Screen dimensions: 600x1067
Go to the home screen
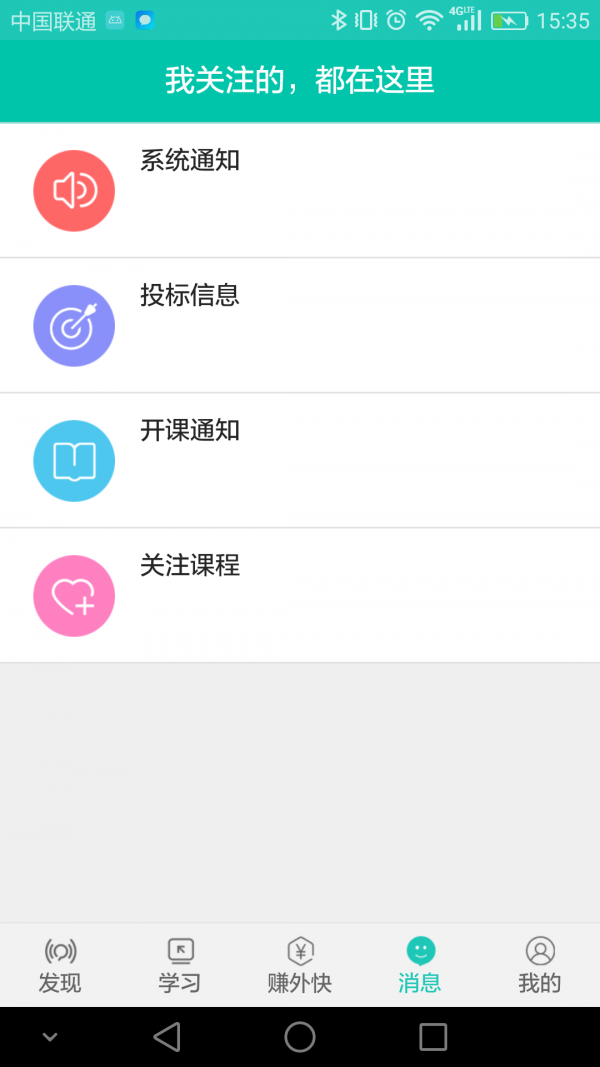tap(300, 1037)
